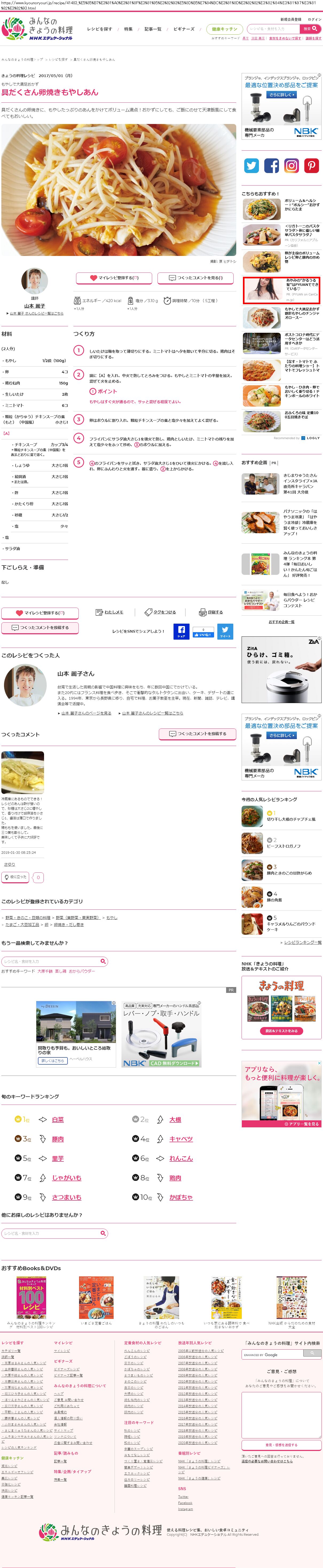Like the comment with 役に立った

(x=16, y=877)
